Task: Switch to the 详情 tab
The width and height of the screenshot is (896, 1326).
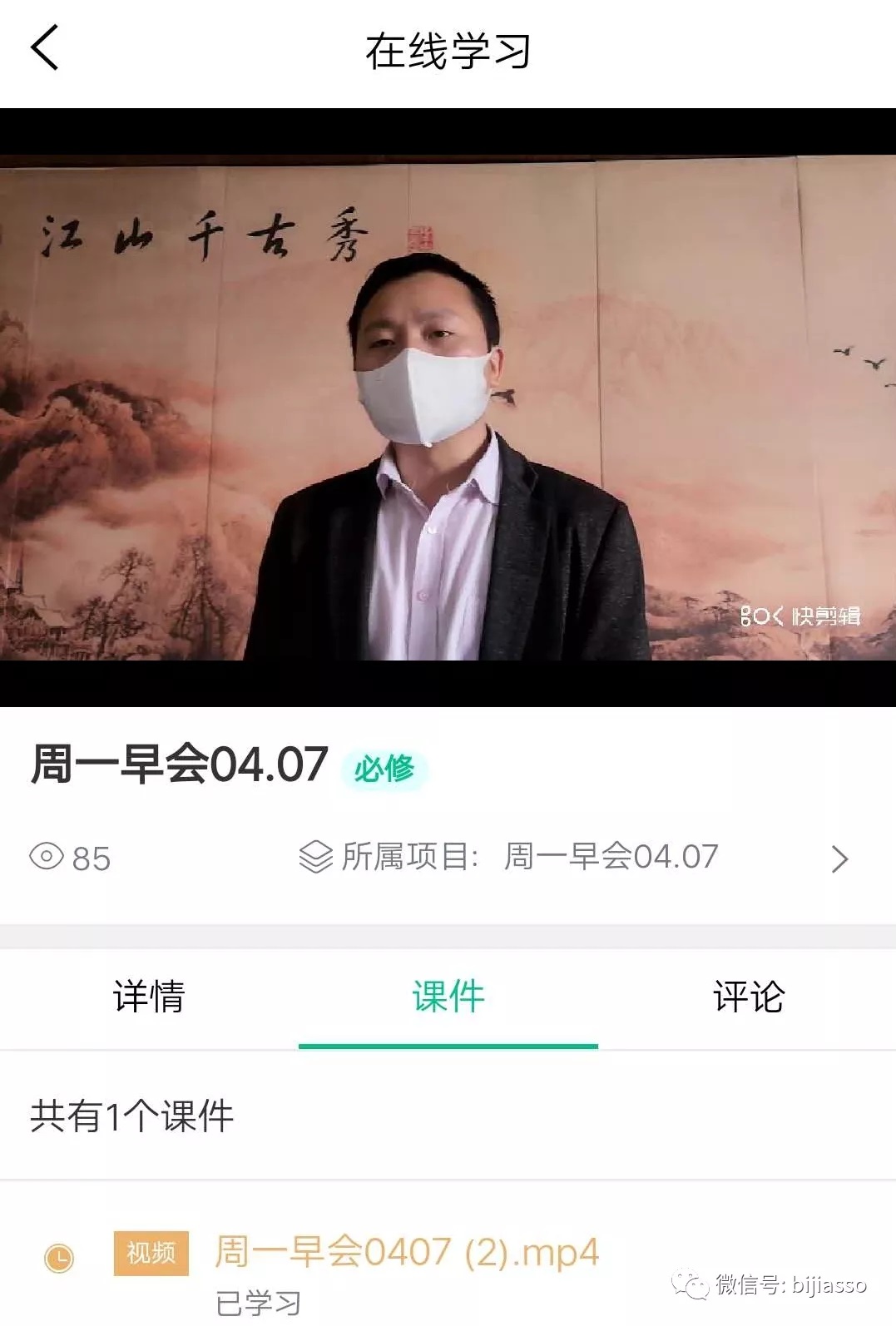Action: (x=149, y=997)
